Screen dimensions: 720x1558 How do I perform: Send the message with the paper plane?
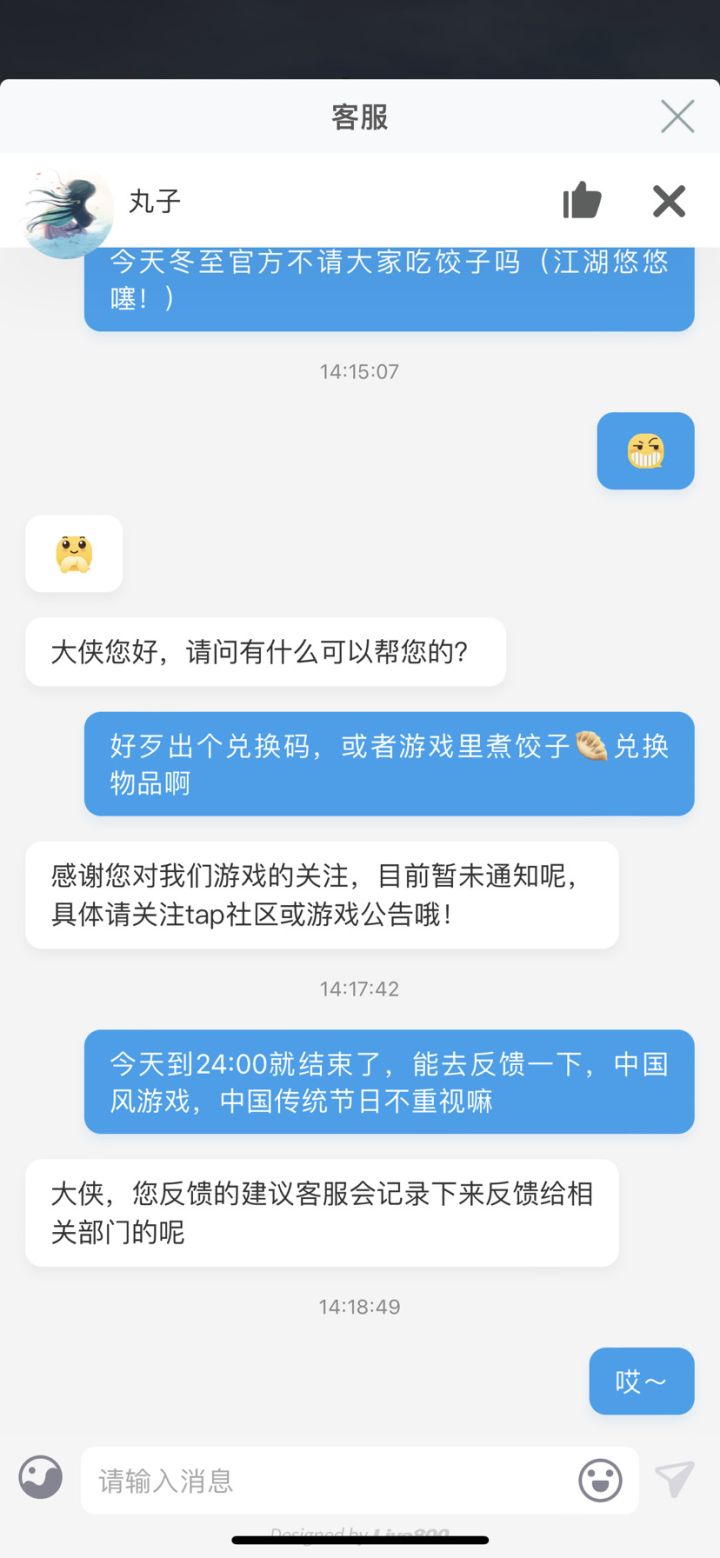[x=675, y=1479]
